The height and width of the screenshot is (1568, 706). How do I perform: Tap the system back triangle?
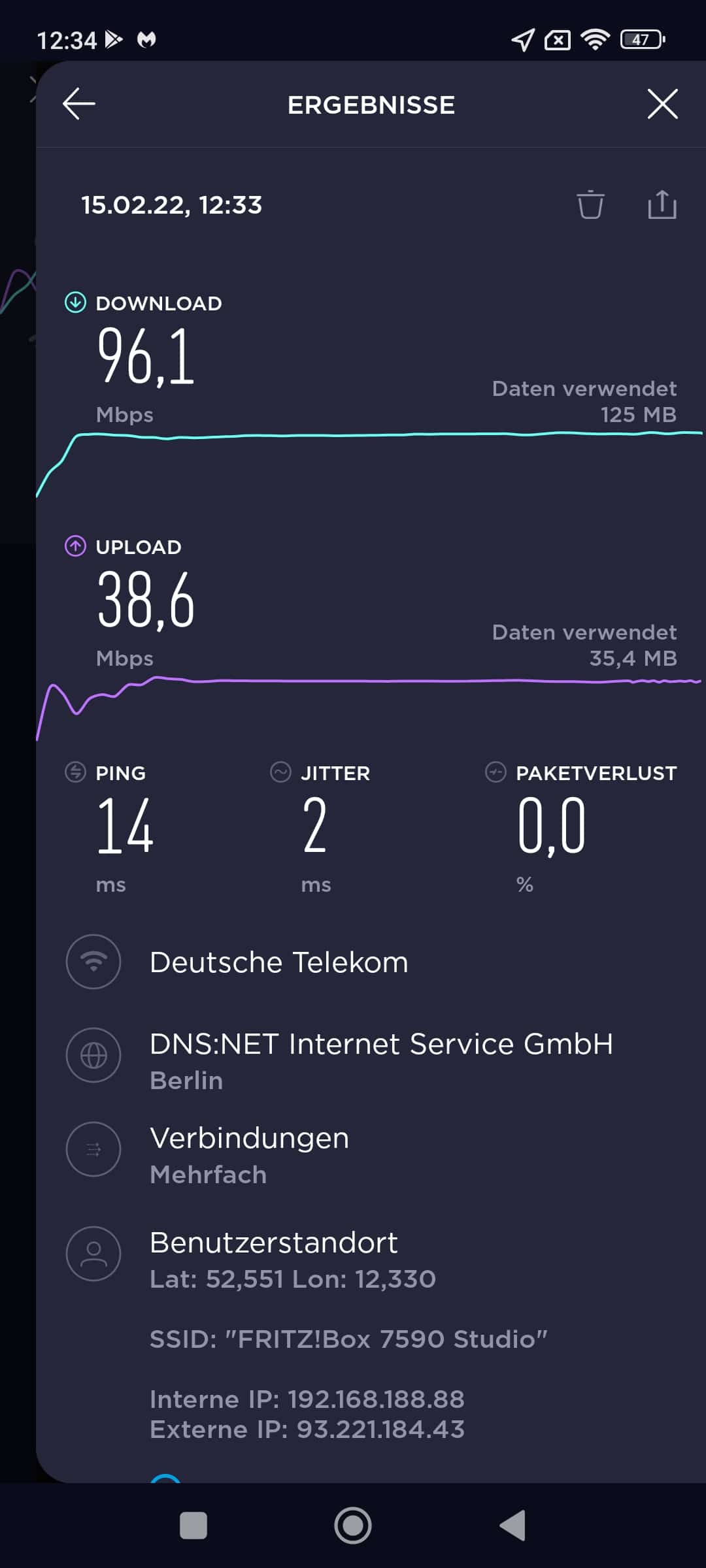click(513, 1526)
